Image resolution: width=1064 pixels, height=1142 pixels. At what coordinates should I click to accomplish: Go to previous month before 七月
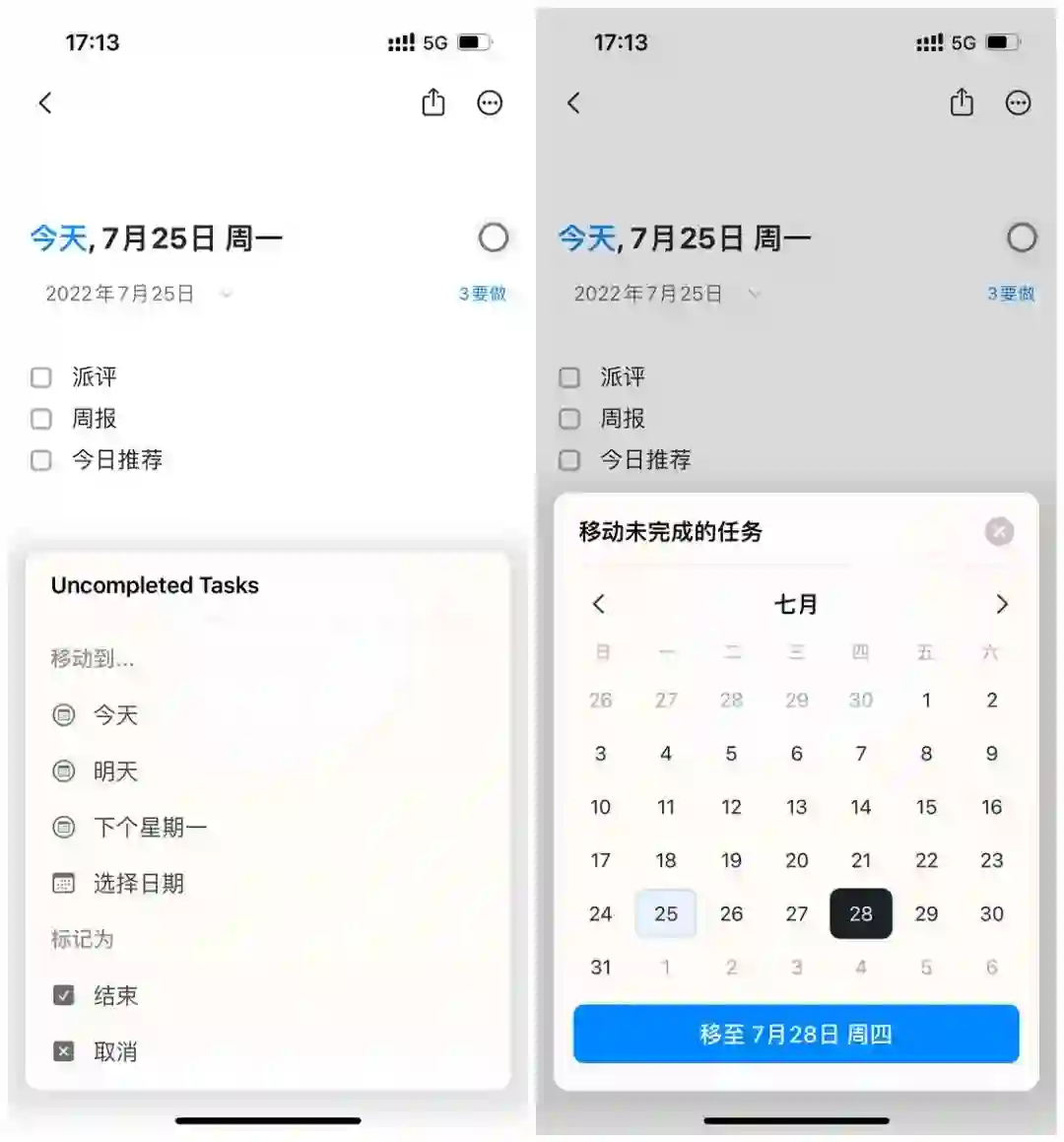599,604
